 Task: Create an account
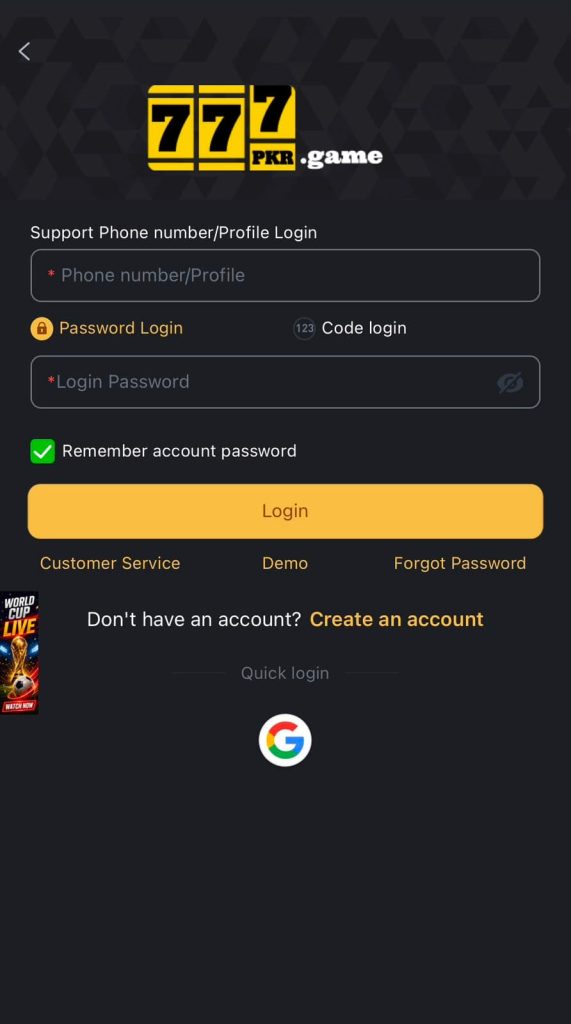pos(397,619)
